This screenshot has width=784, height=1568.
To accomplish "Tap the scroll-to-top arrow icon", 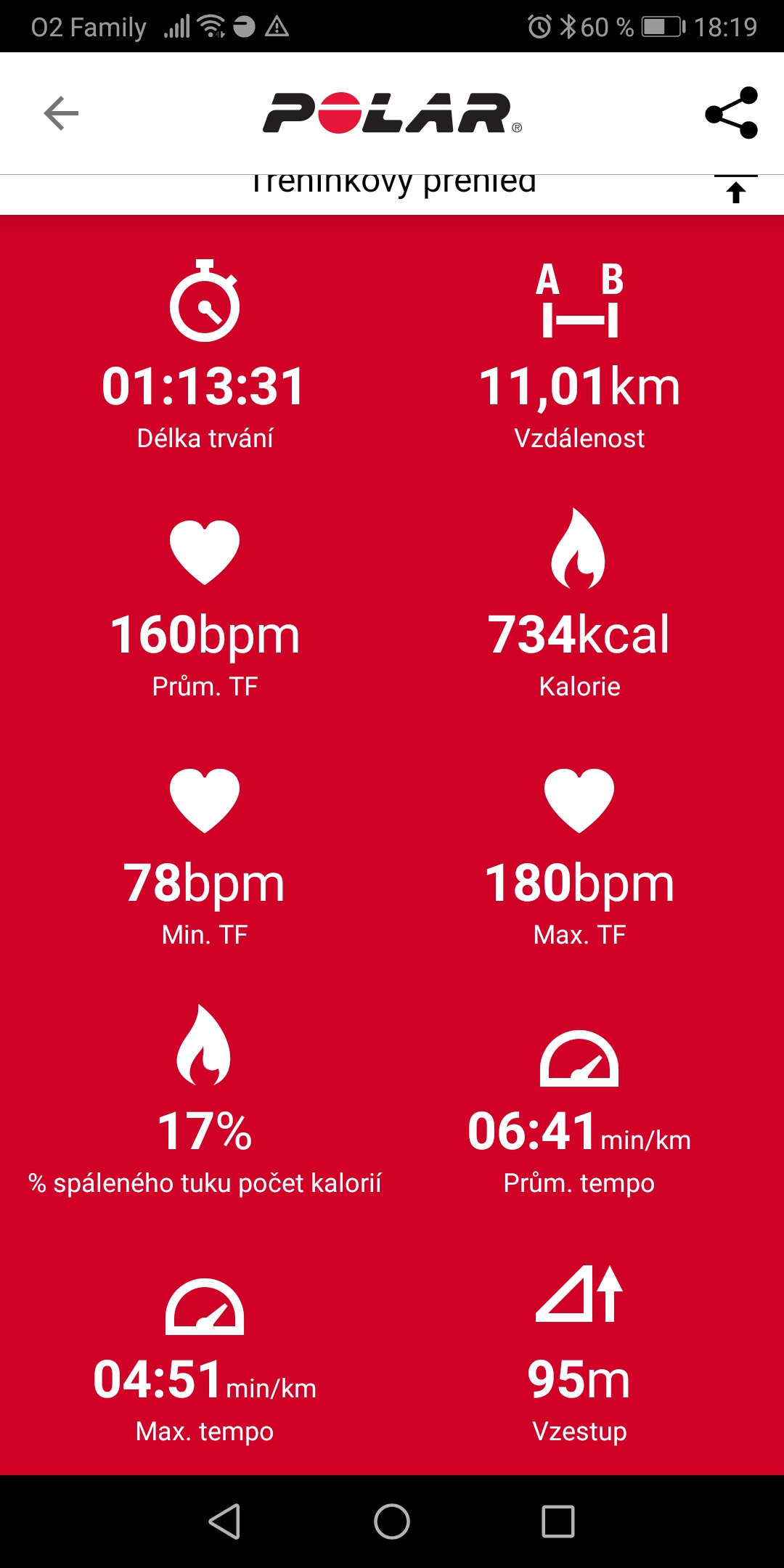I will click(x=736, y=190).
